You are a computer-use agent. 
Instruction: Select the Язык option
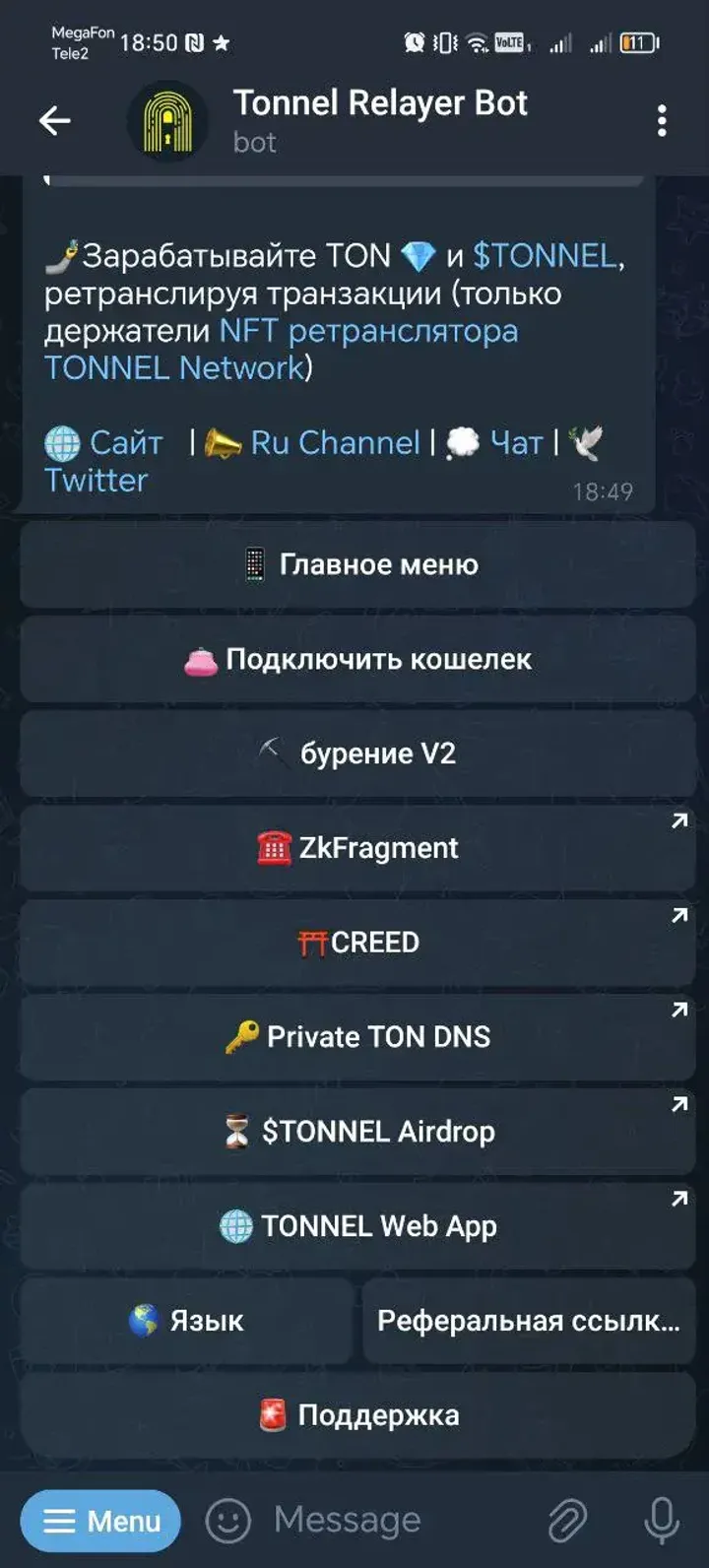187,1320
